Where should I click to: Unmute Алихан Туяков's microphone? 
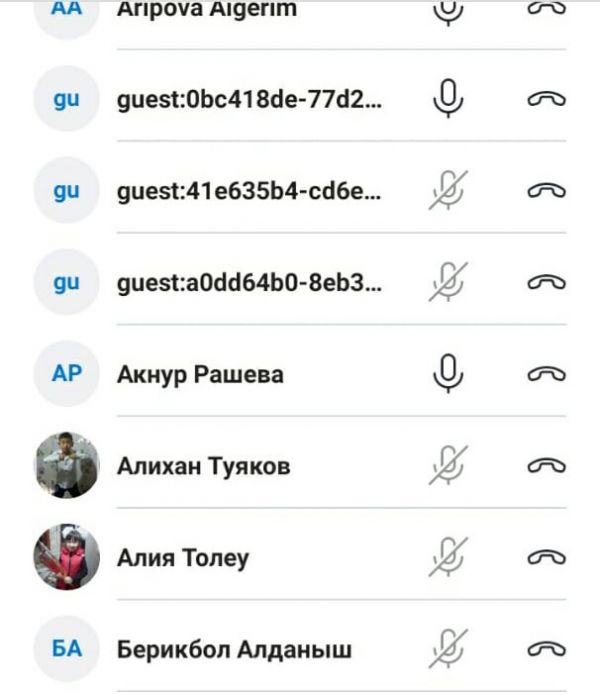tap(449, 466)
